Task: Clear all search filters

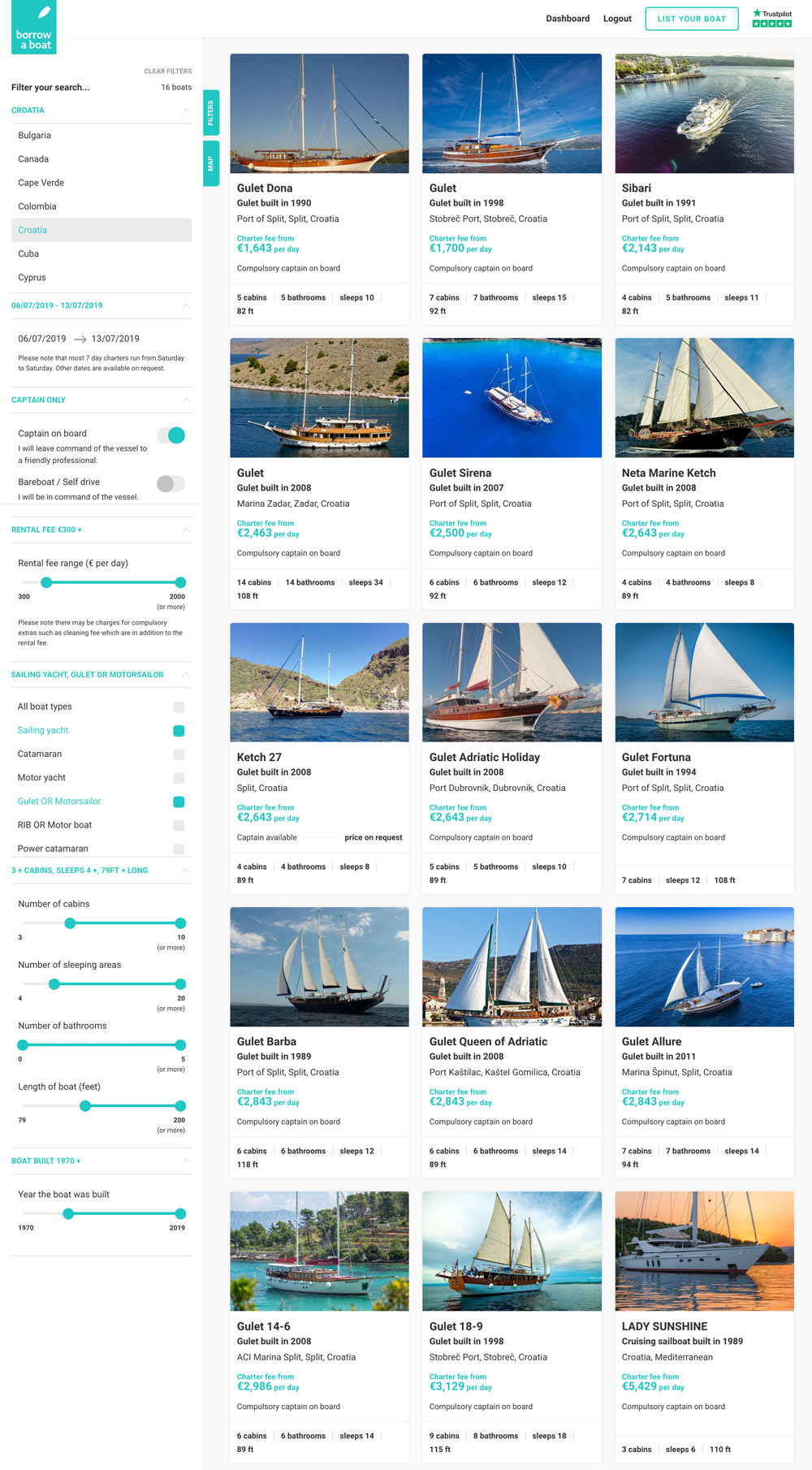Action: click(167, 71)
